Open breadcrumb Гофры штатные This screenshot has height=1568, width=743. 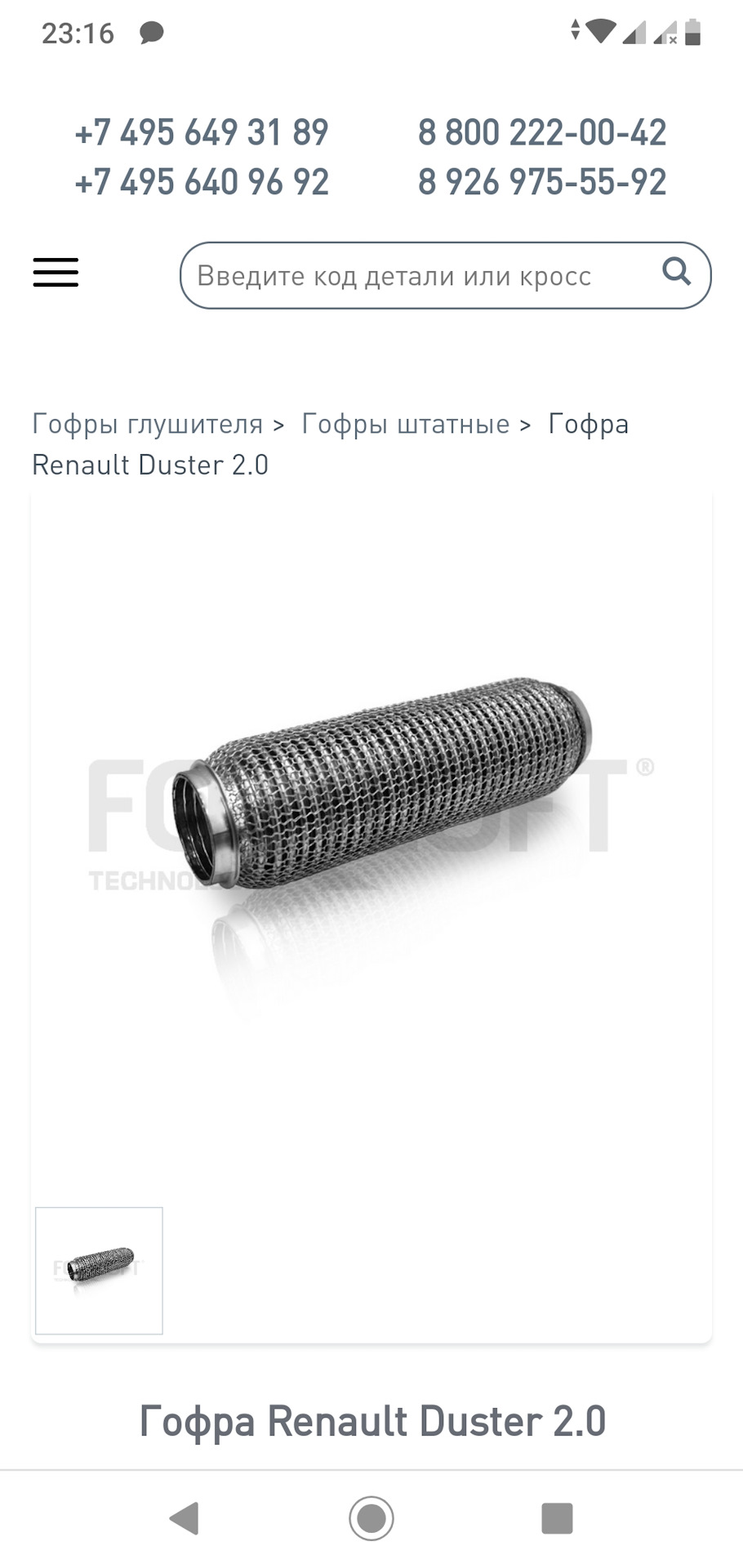pos(406,425)
